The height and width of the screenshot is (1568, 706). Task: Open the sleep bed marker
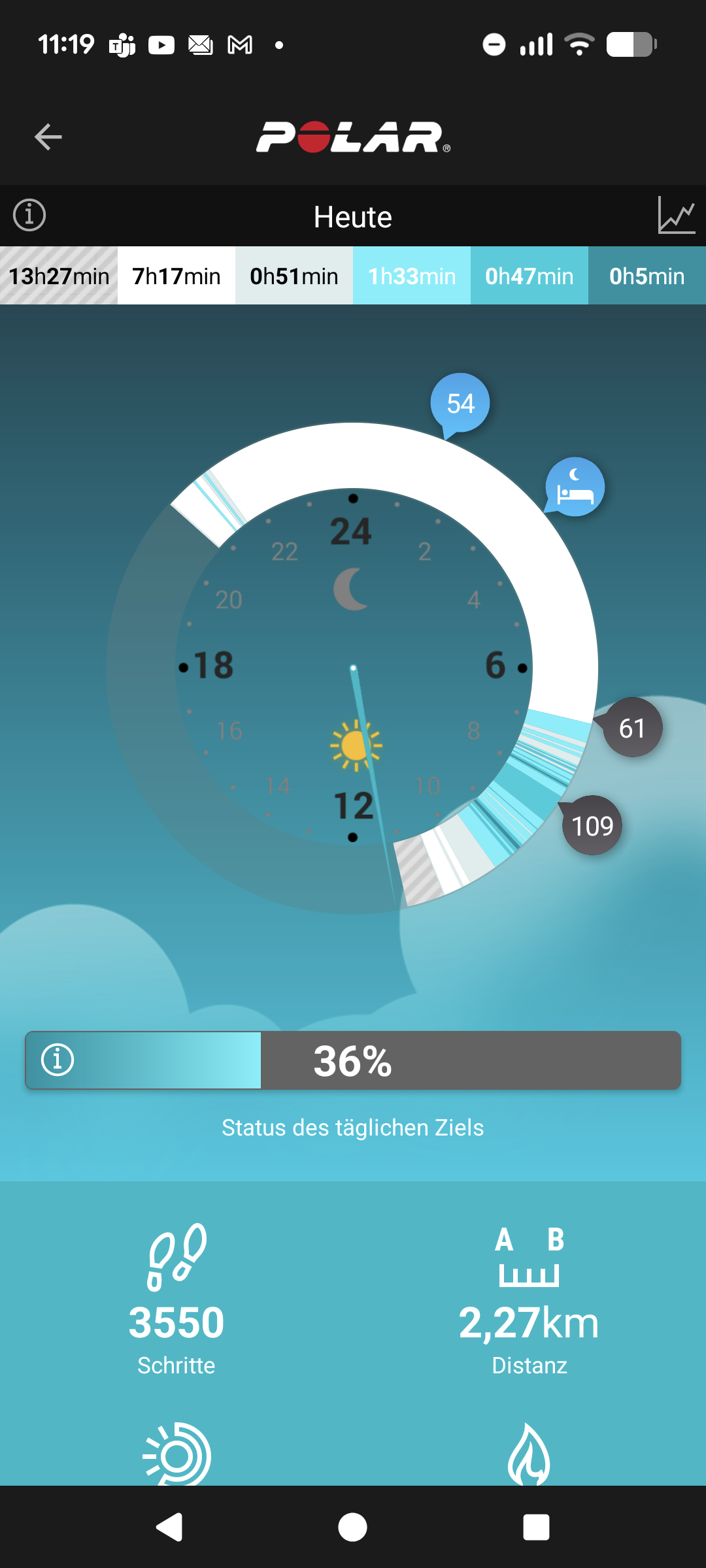[x=575, y=487]
